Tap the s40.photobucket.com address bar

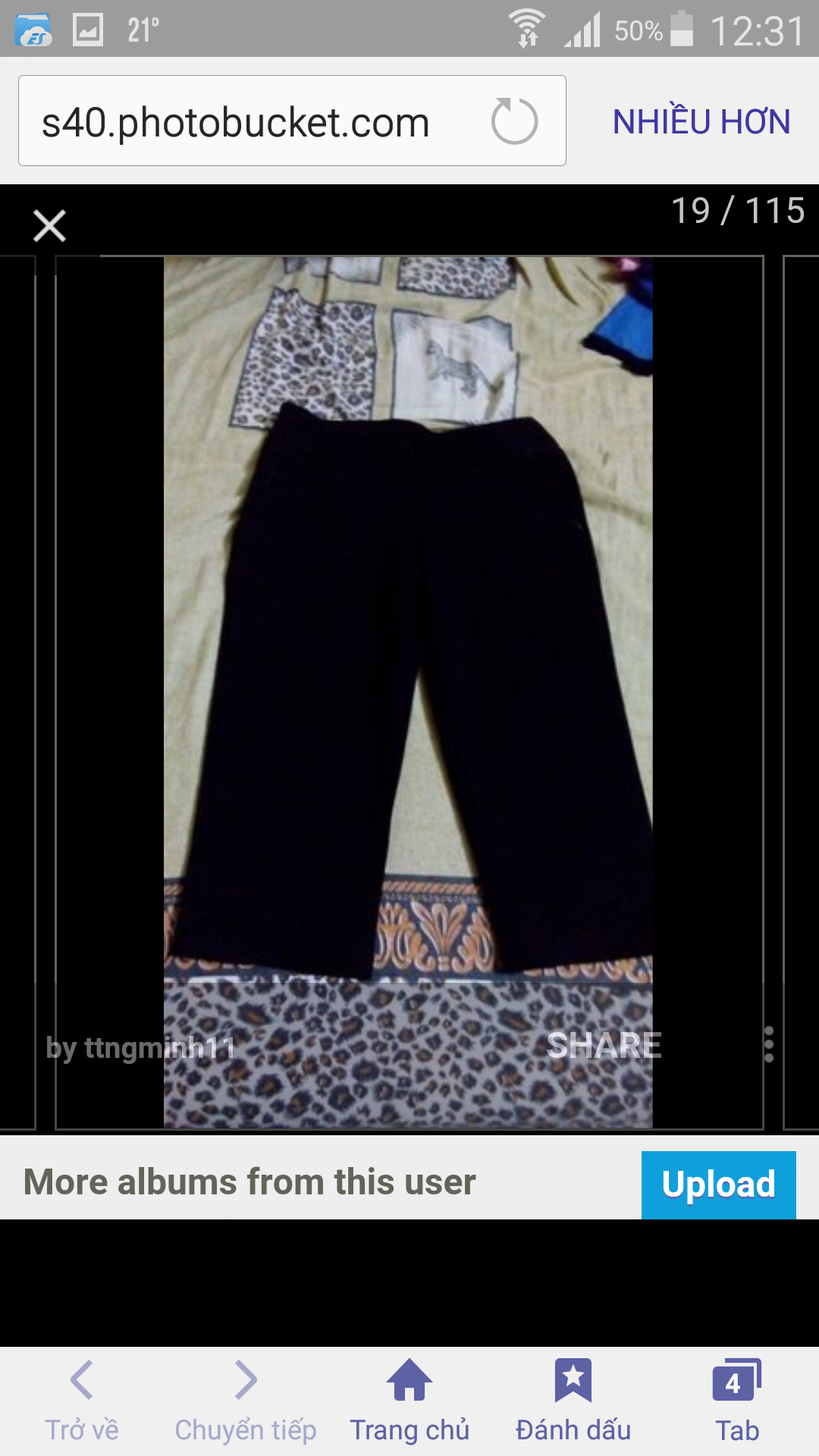(x=235, y=122)
